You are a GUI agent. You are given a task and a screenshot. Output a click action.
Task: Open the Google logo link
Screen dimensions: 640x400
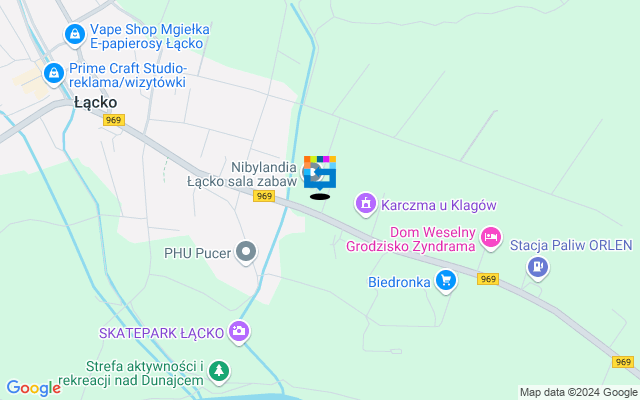(33, 388)
